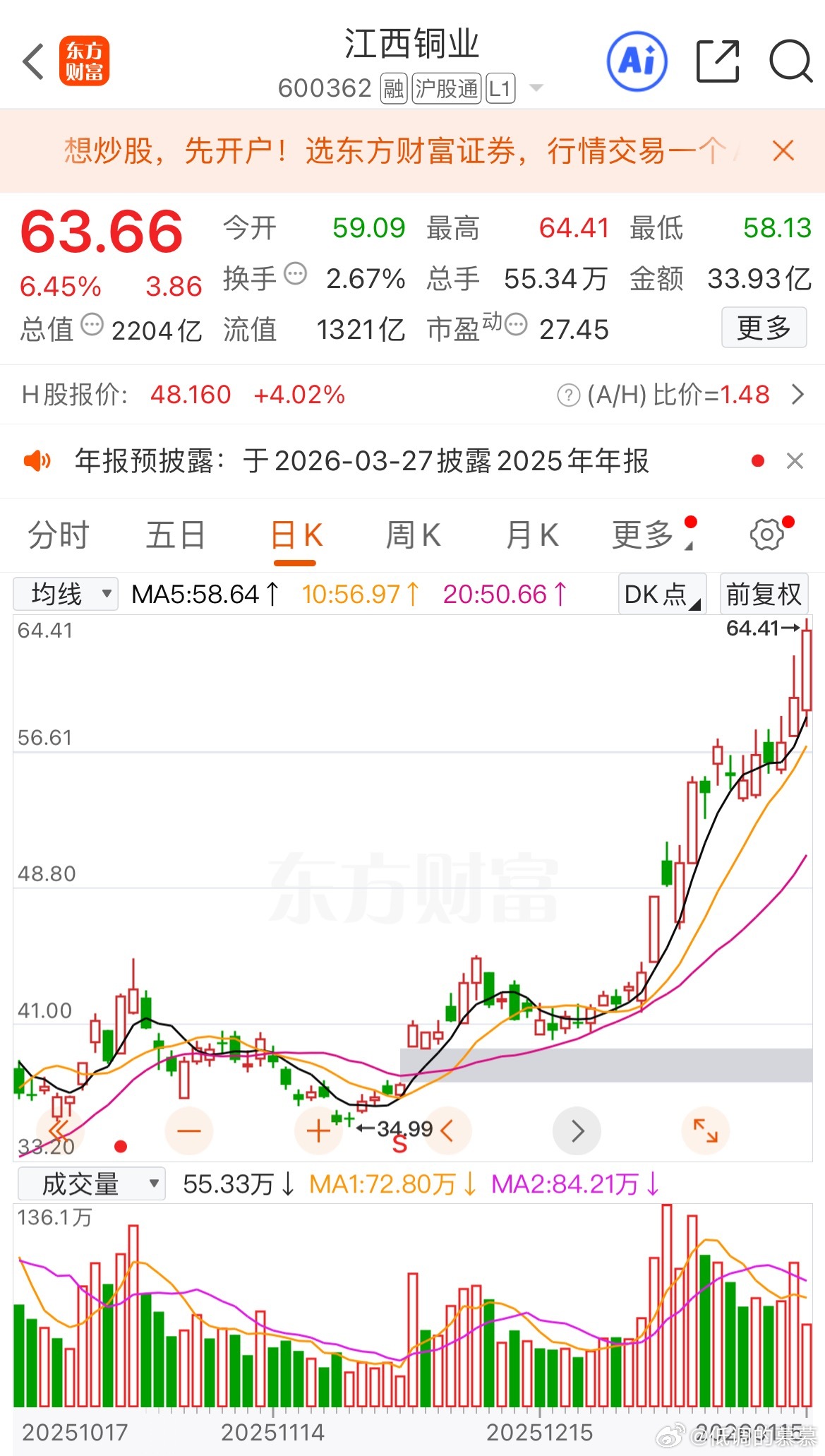Switch to the 周K weekly tab
Viewport: 825px width, 1456px height.
[x=413, y=535]
